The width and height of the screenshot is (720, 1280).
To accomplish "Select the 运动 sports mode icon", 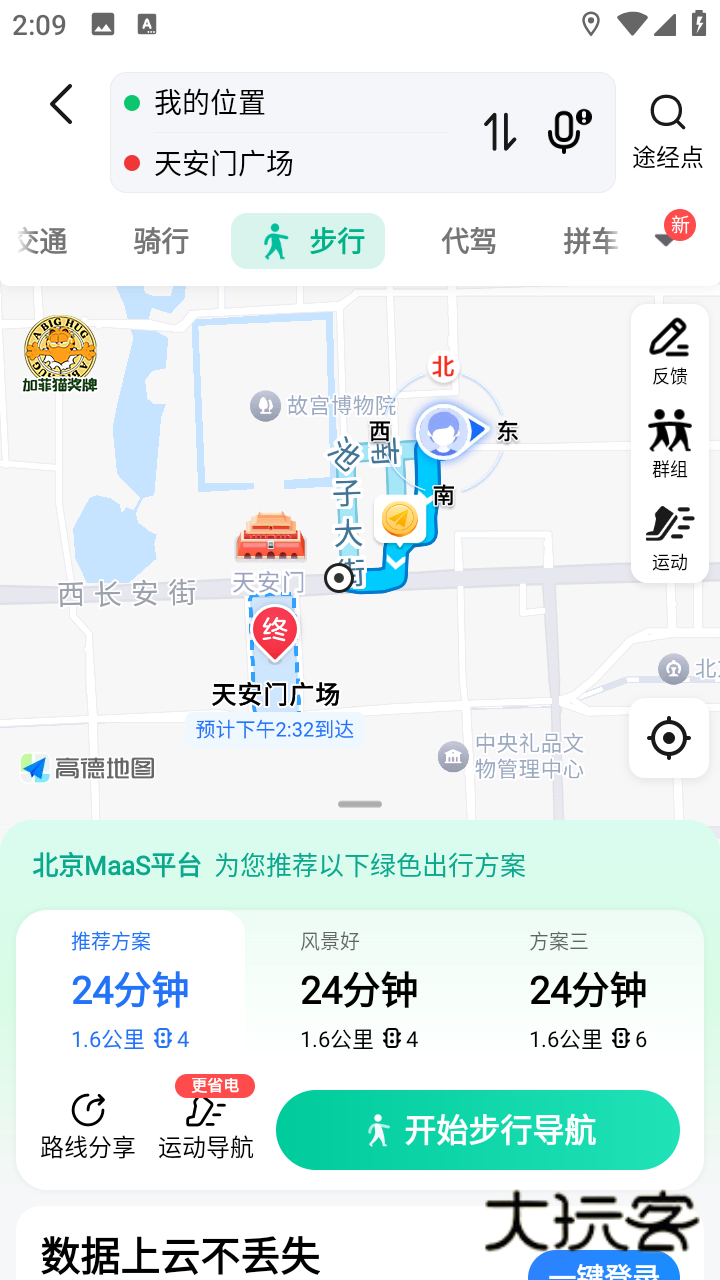I will tap(669, 537).
